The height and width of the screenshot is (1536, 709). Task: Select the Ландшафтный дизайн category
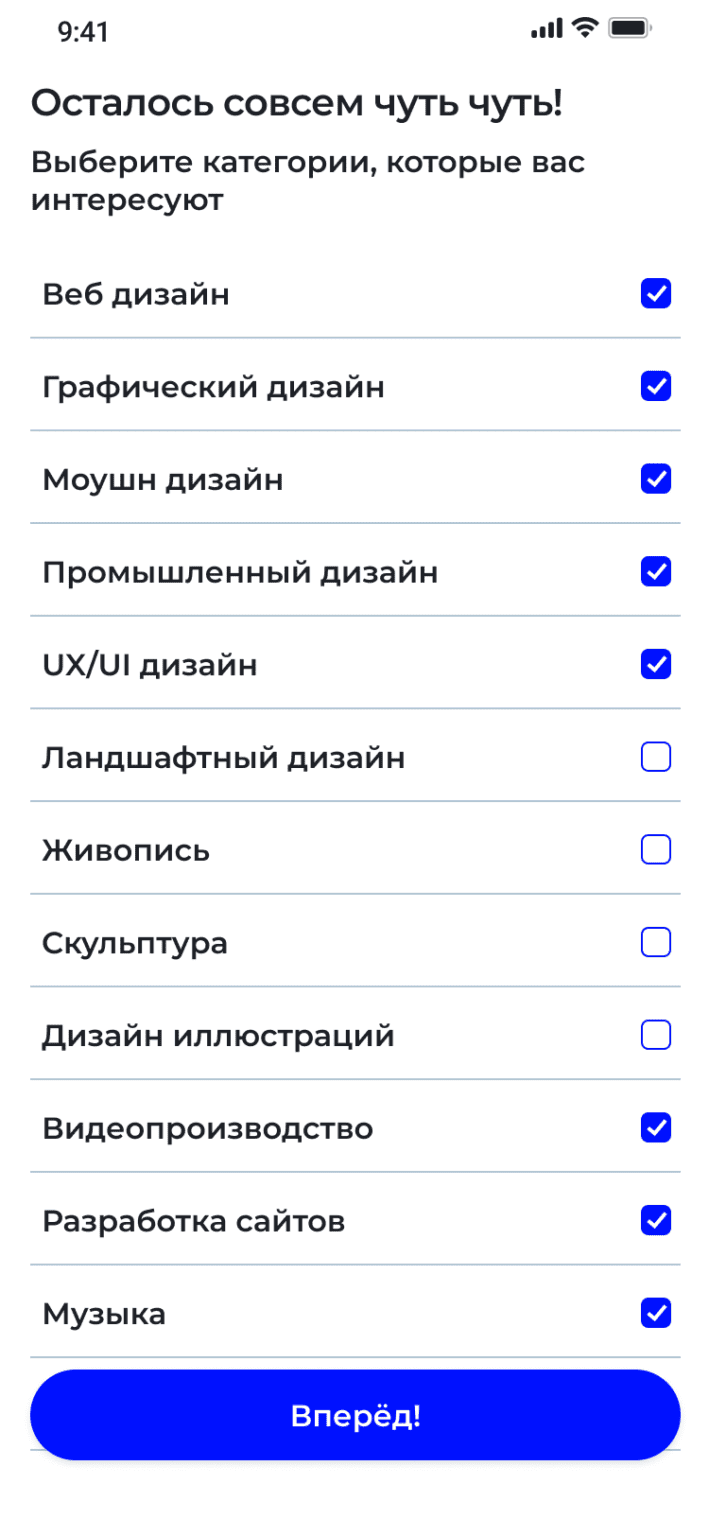[x=655, y=758]
